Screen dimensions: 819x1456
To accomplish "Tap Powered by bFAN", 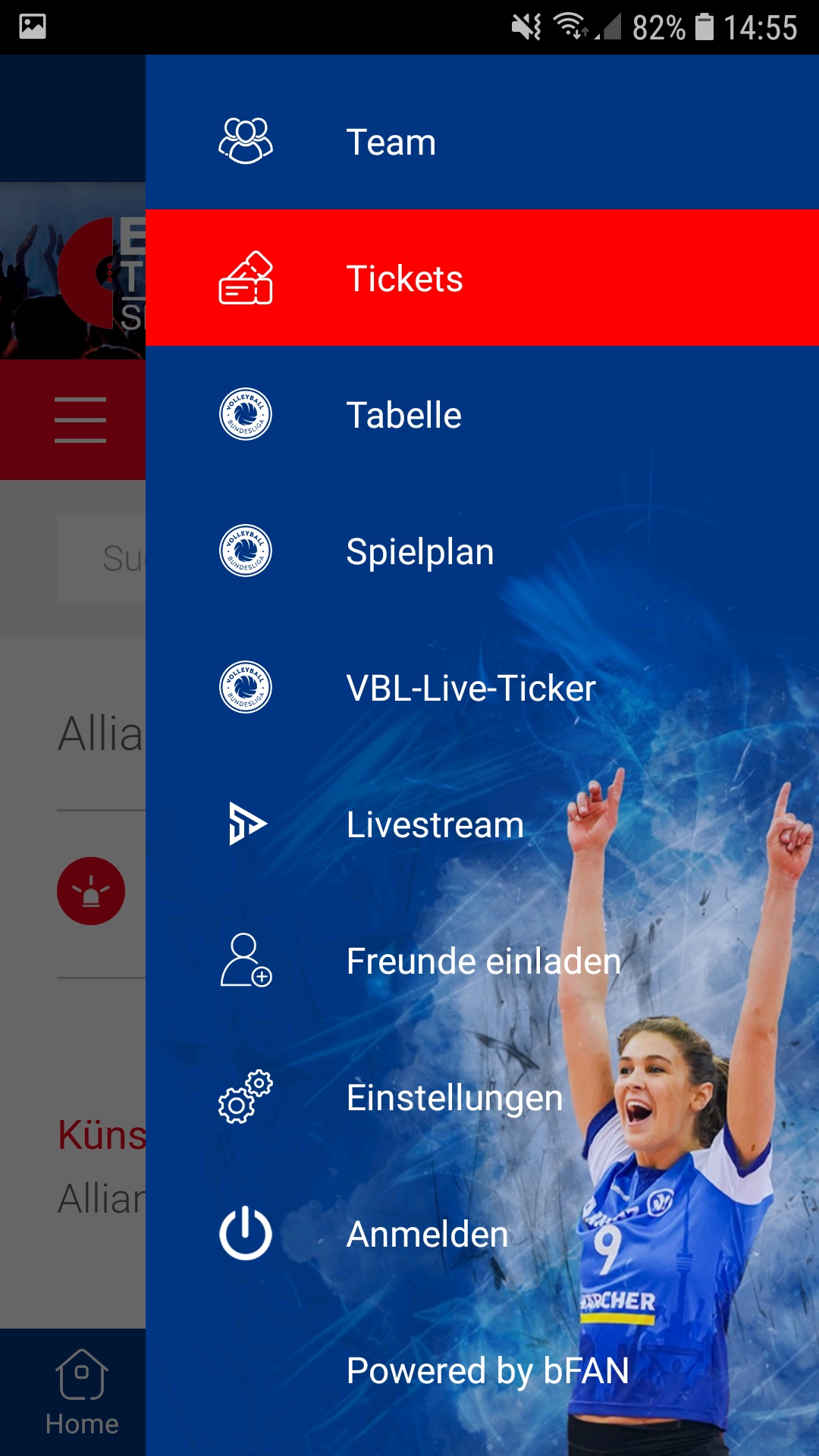I will pyautogui.click(x=488, y=1370).
